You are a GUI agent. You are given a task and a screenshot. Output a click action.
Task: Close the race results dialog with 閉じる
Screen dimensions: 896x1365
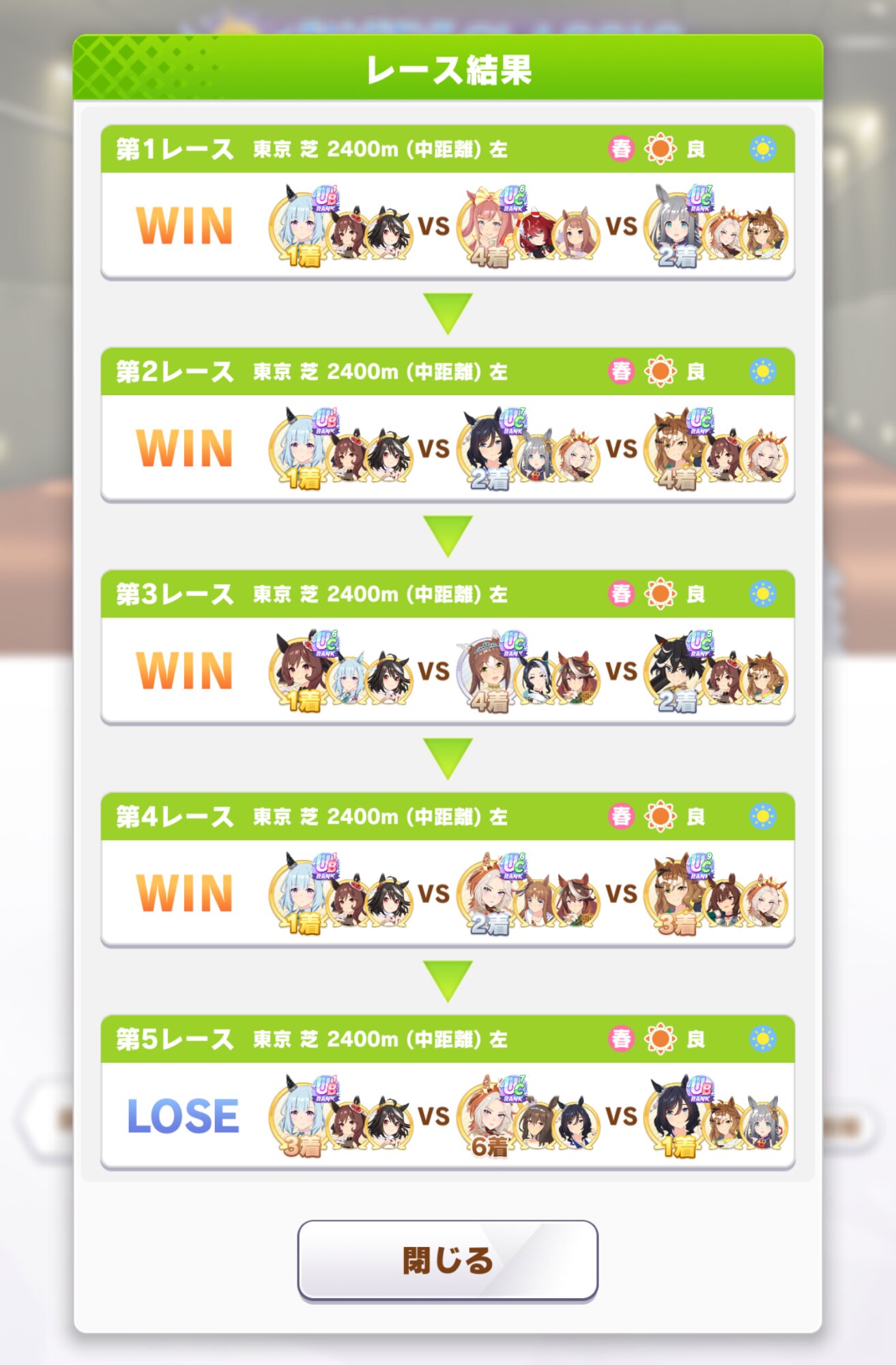(448, 1260)
